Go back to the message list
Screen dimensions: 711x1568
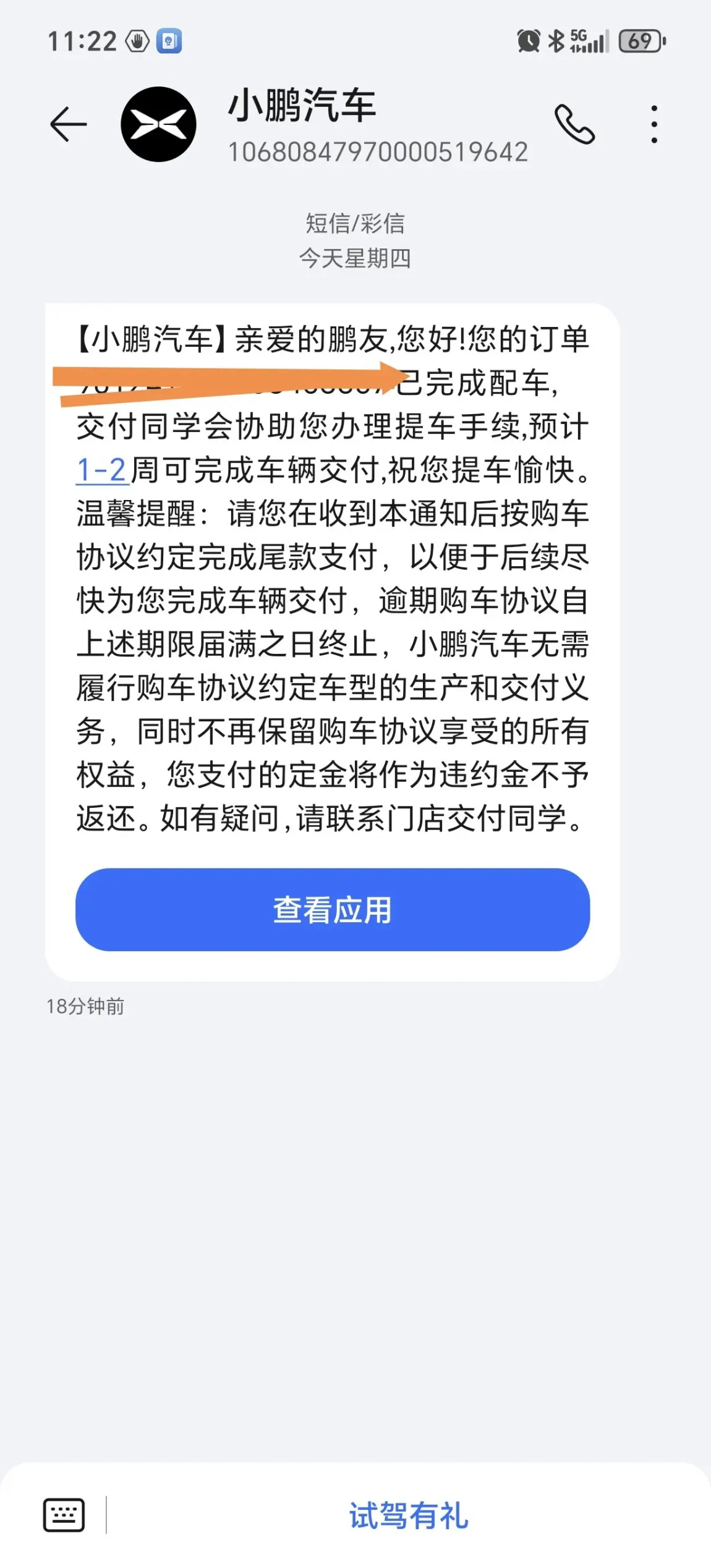click(68, 124)
